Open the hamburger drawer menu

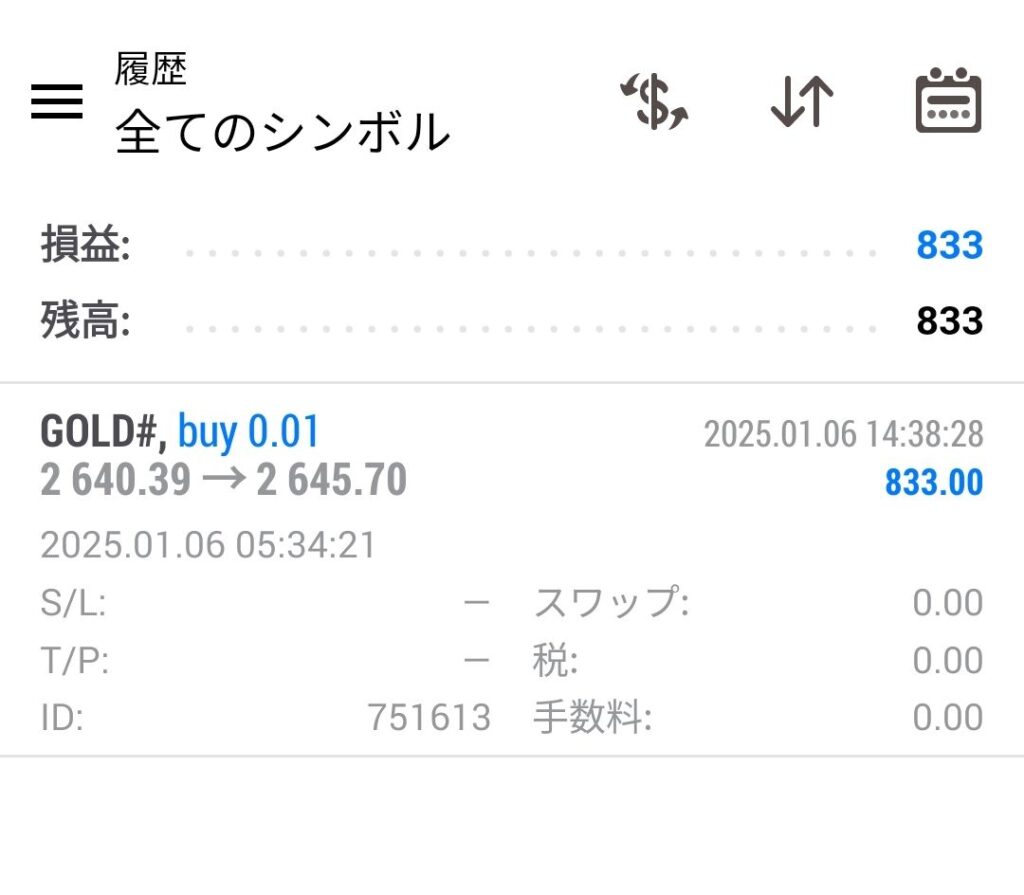(x=57, y=101)
